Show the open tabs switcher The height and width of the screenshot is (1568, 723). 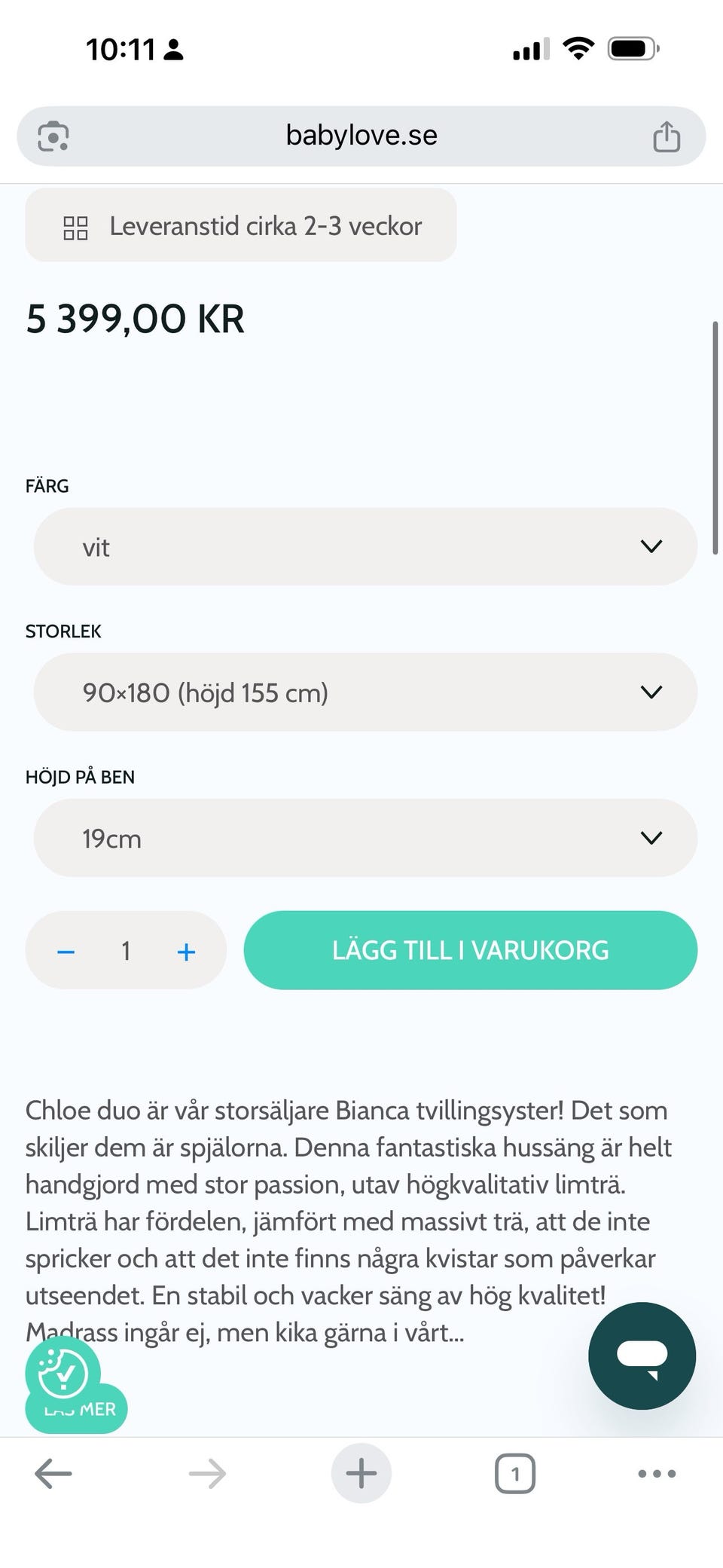(x=514, y=1473)
